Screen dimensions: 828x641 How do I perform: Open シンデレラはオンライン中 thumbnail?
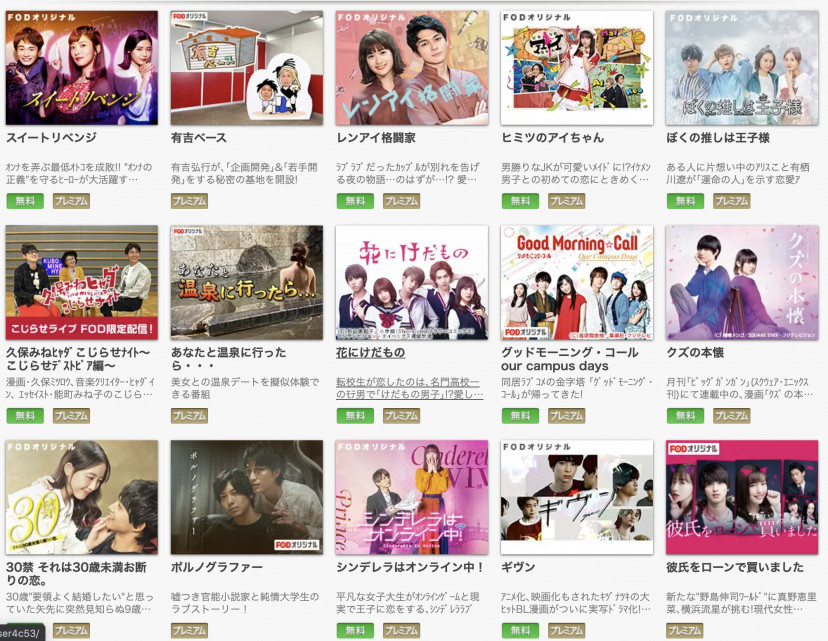click(x=412, y=497)
